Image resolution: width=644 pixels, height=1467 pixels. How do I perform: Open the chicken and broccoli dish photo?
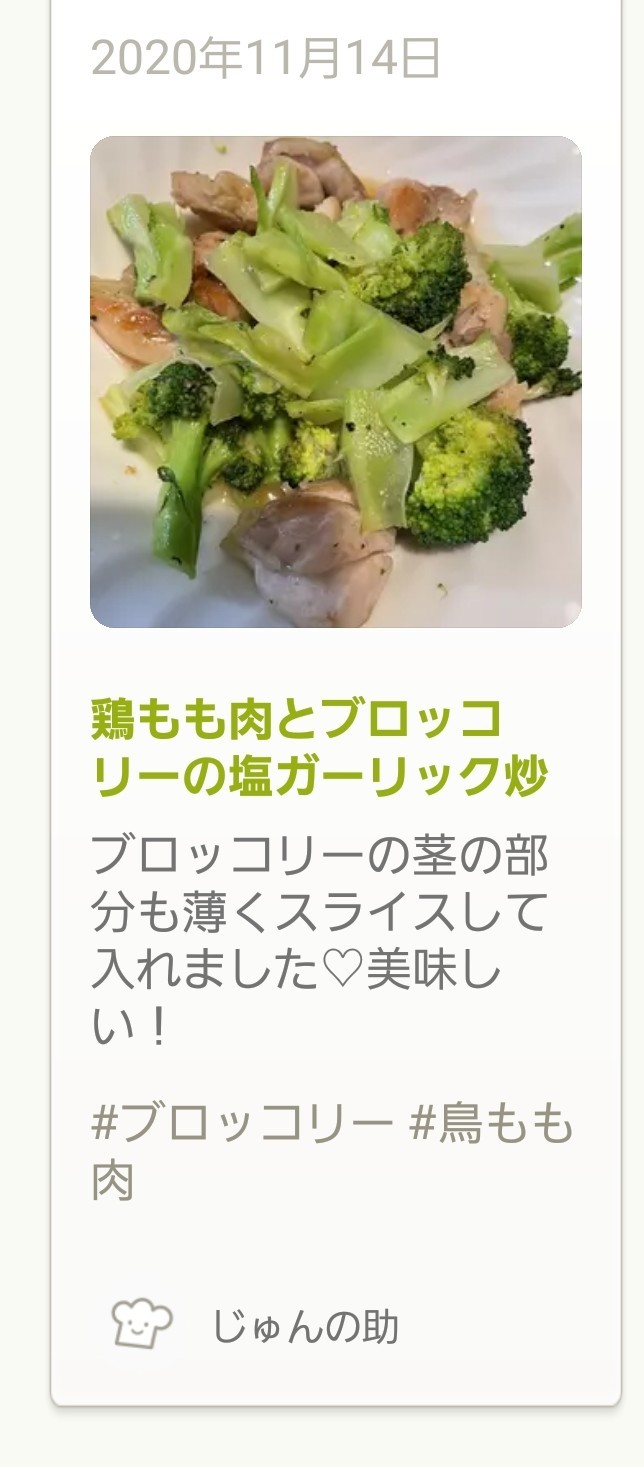[335, 382]
